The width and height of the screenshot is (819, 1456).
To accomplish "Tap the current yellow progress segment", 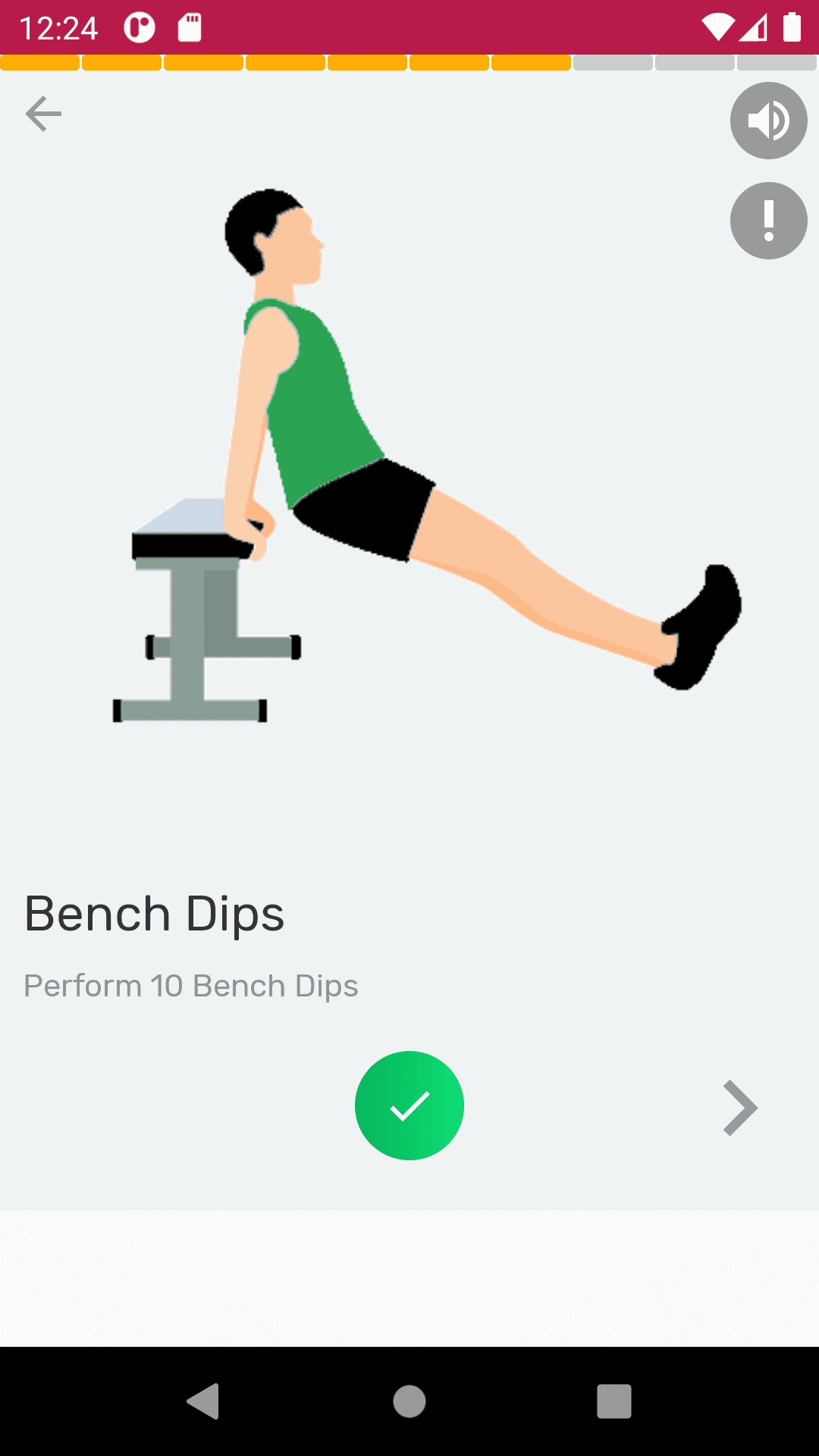I will [531, 63].
